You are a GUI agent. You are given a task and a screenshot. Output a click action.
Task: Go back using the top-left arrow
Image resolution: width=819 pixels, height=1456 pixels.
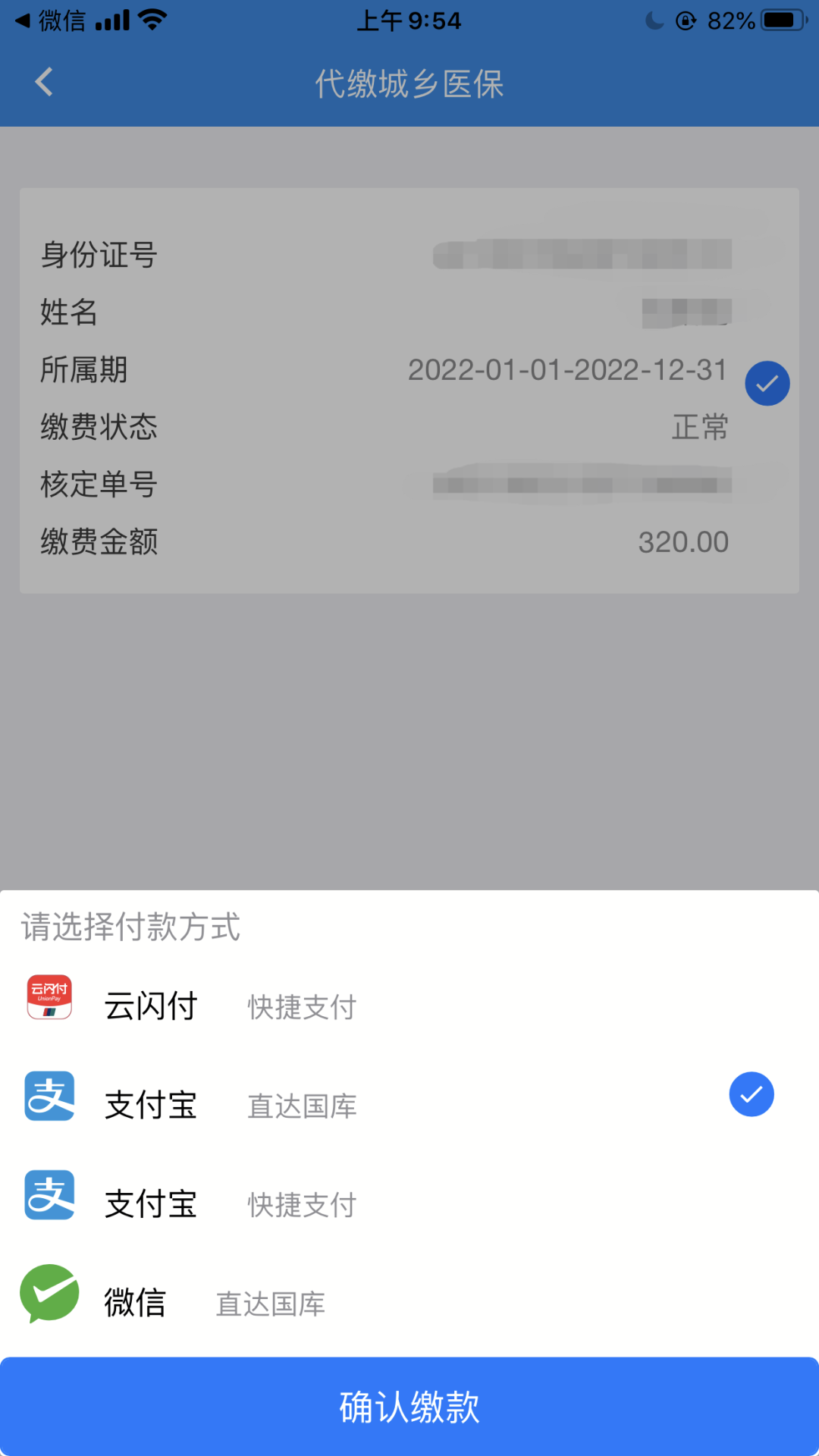tap(44, 82)
